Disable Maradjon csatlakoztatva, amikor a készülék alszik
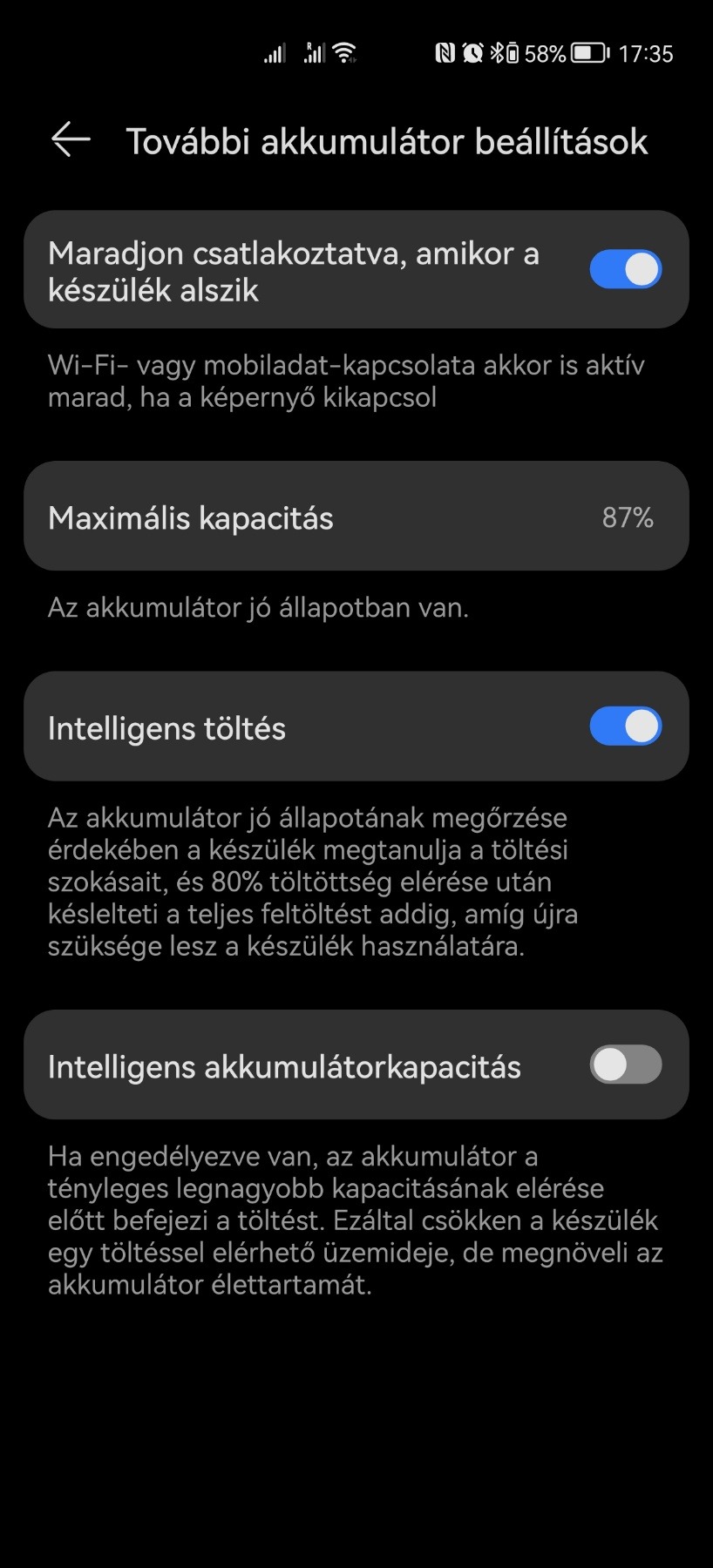Image resolution: width=713 pixels, height=1568 pixels. tap(625, 270)
